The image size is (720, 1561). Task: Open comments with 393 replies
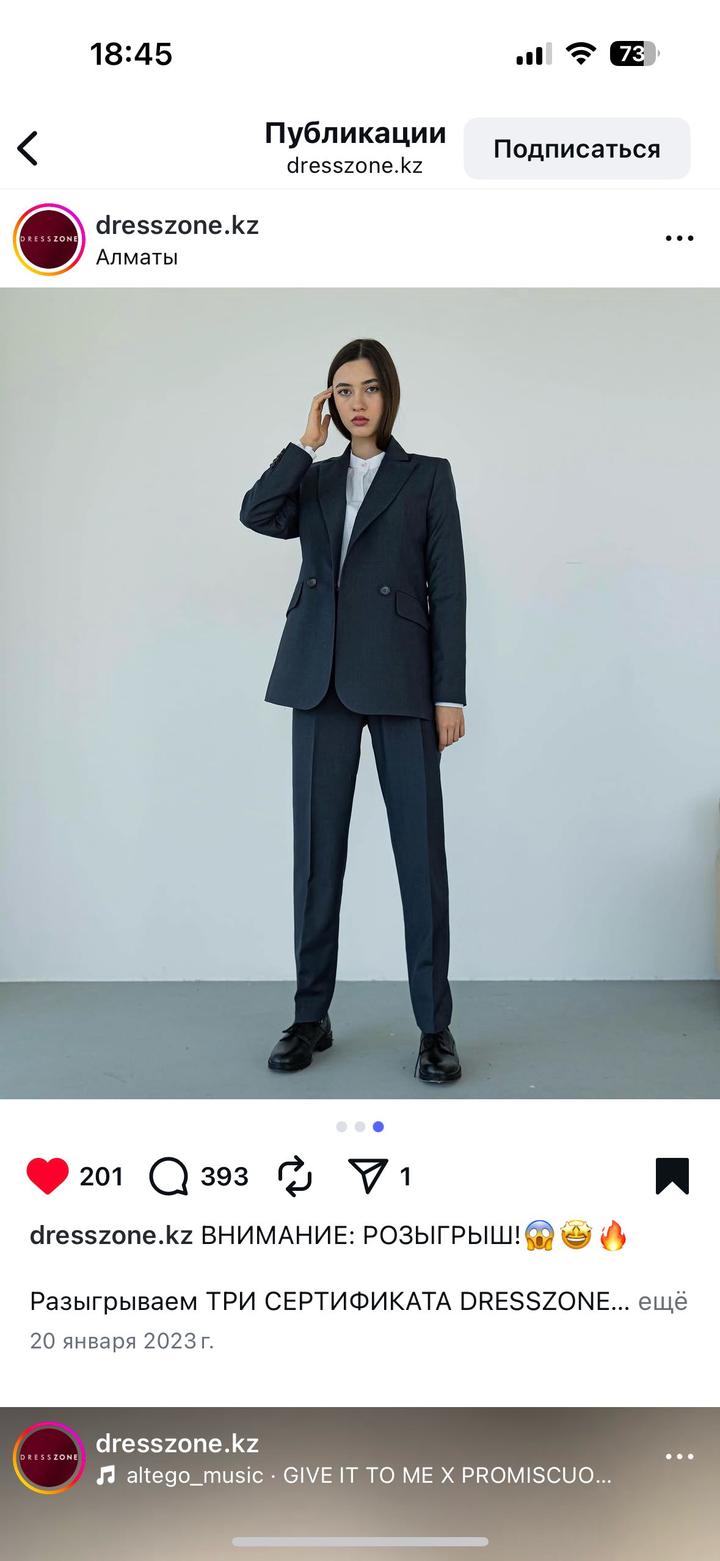[x=170, y=1176]
